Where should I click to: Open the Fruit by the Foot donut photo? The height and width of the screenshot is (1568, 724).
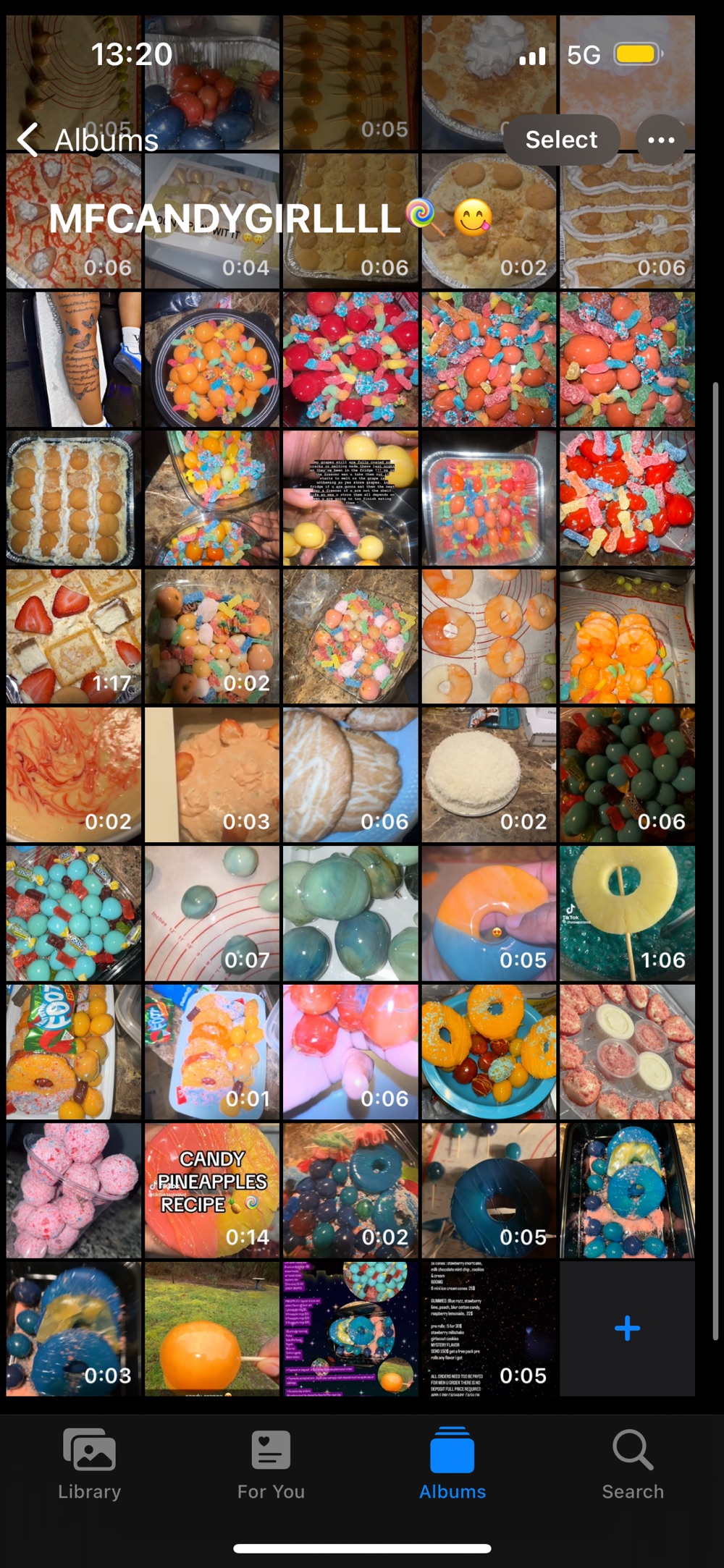click(74, 1052)
